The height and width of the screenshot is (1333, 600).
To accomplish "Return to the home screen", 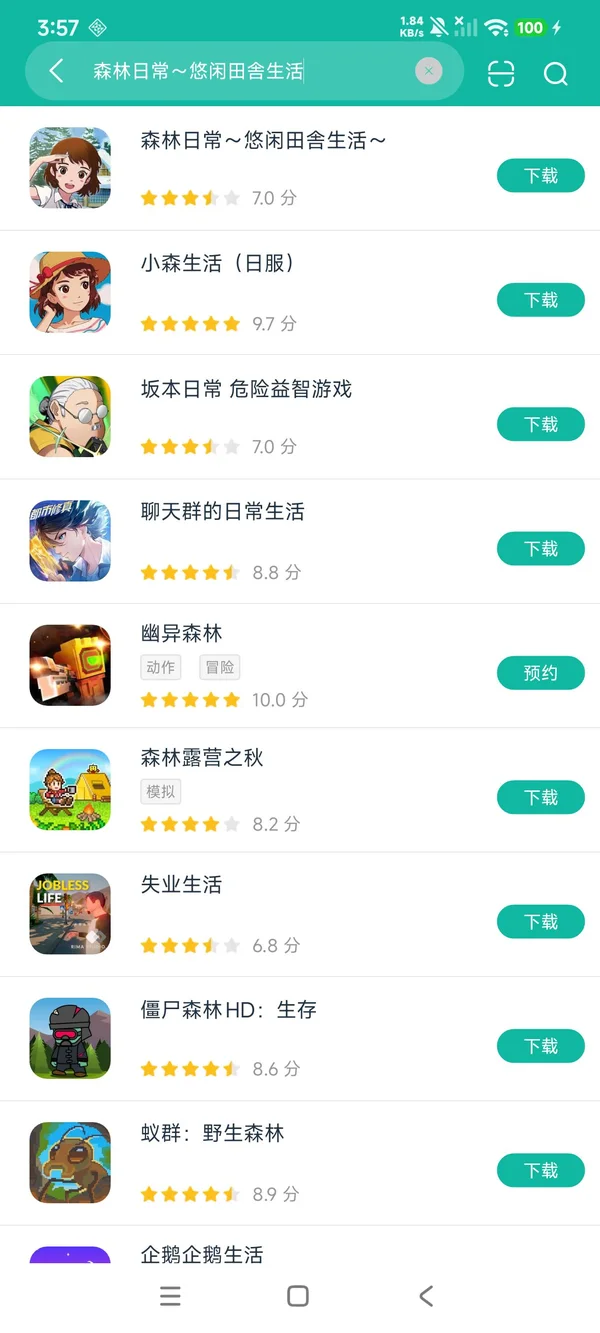I will tap(298, 1296).
